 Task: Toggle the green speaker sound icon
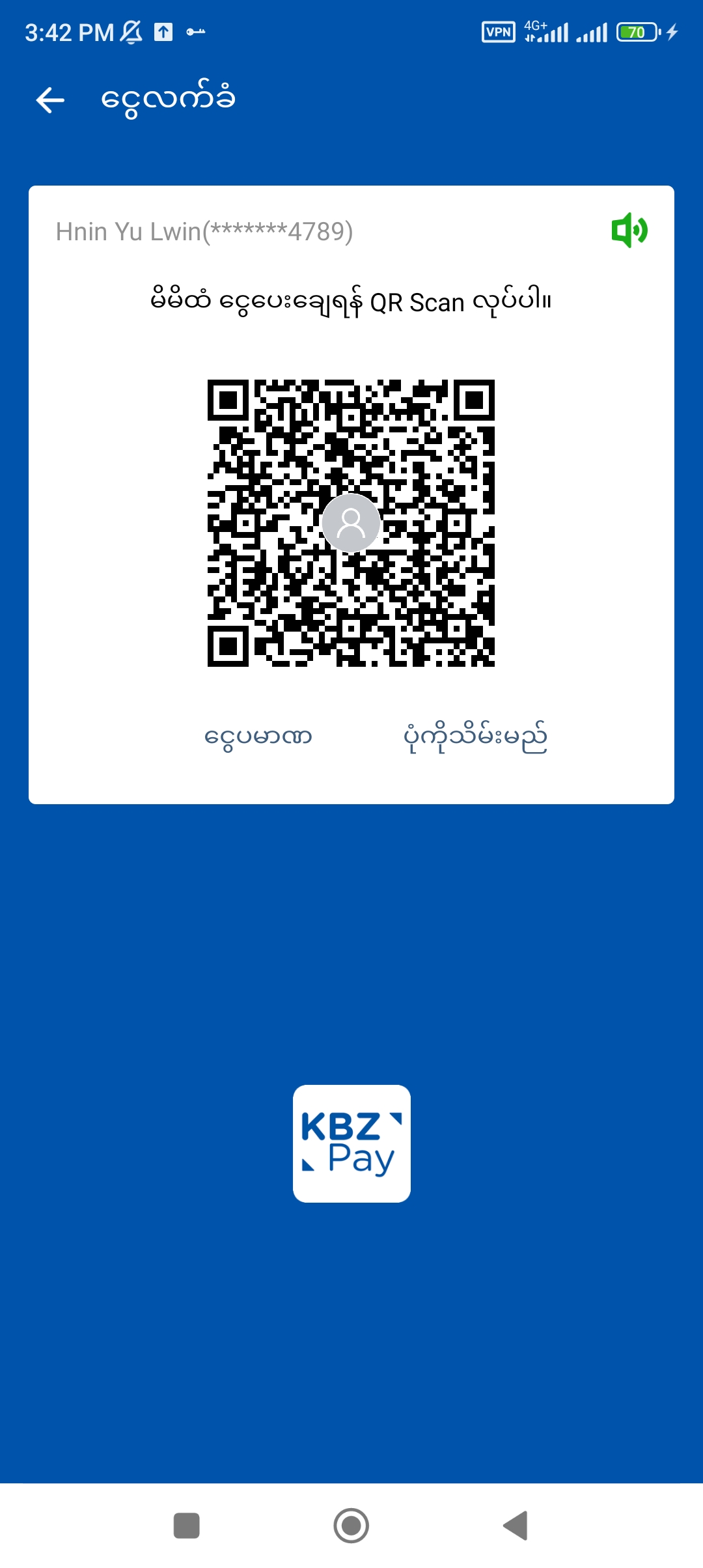[x=629, y=231]
